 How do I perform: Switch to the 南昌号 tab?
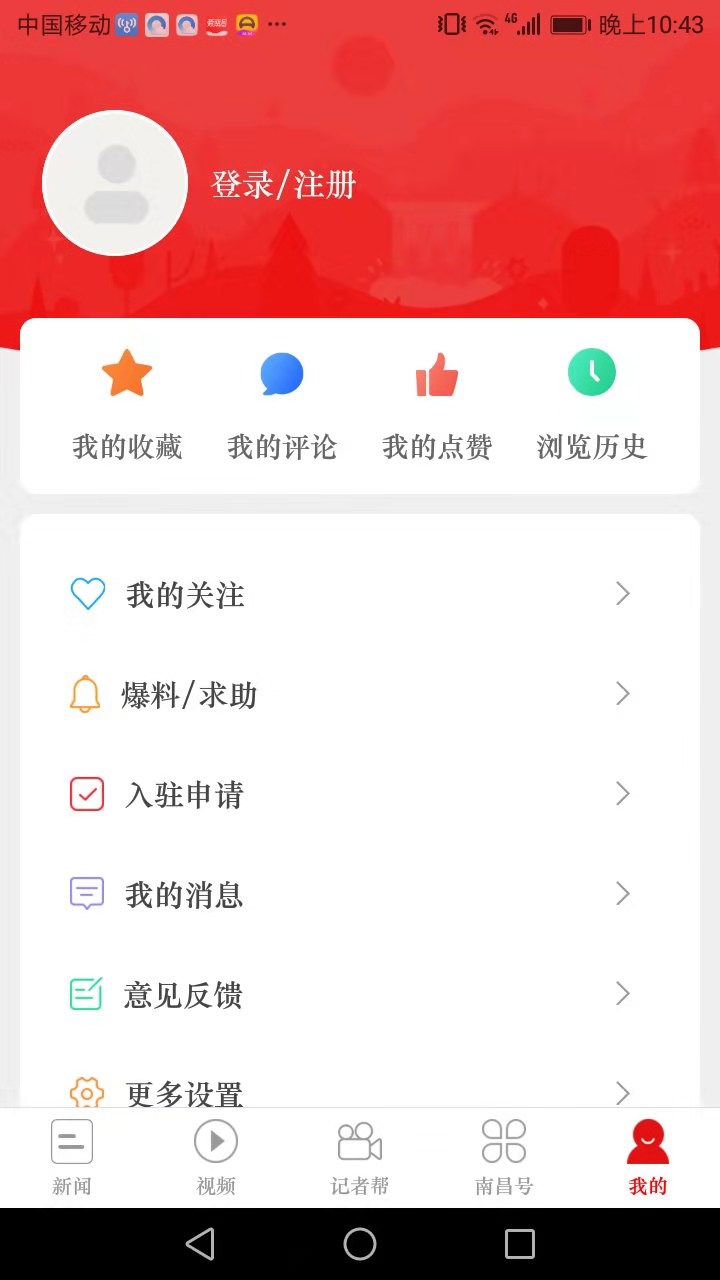click(x=504, y=1158)
